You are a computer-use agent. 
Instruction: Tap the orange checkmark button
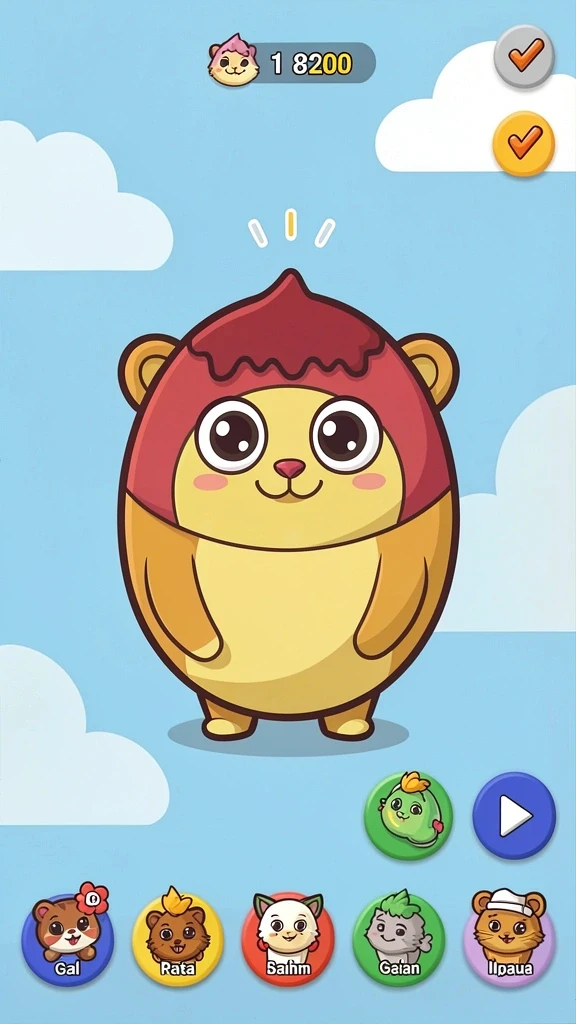(x=524, y=144)
